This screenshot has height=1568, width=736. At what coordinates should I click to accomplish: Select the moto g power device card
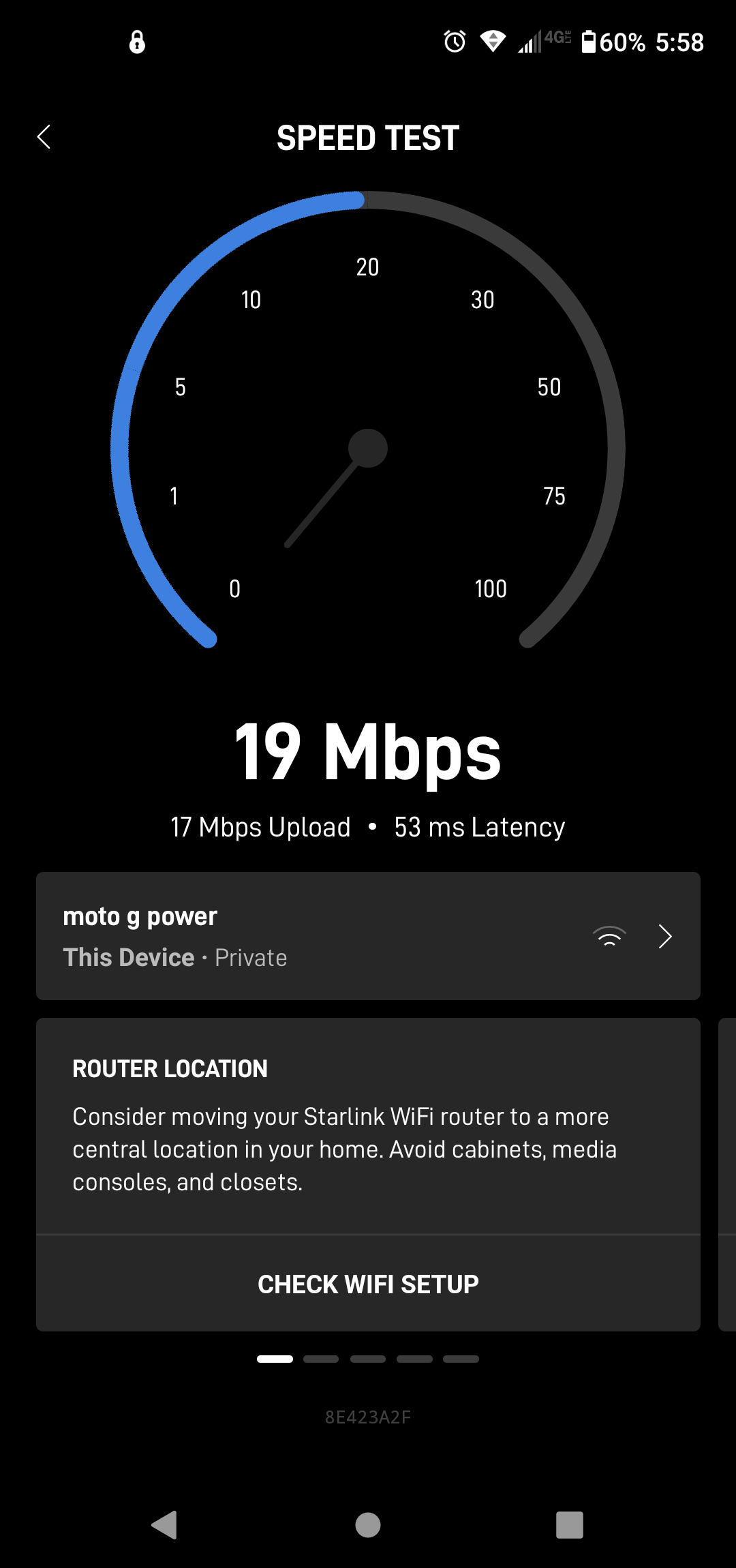point(273,935)
